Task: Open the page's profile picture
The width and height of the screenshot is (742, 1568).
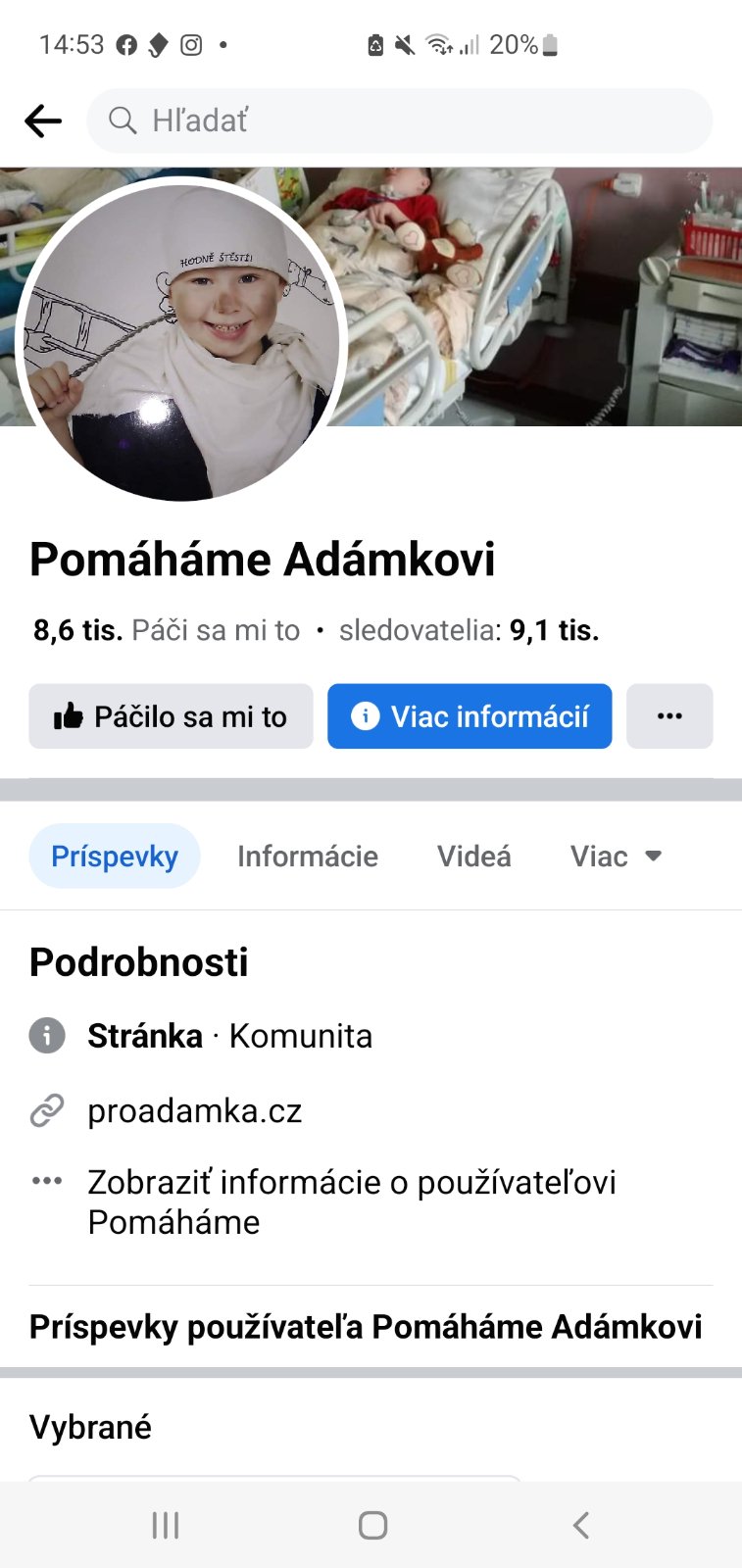Action: click(182, 341)
